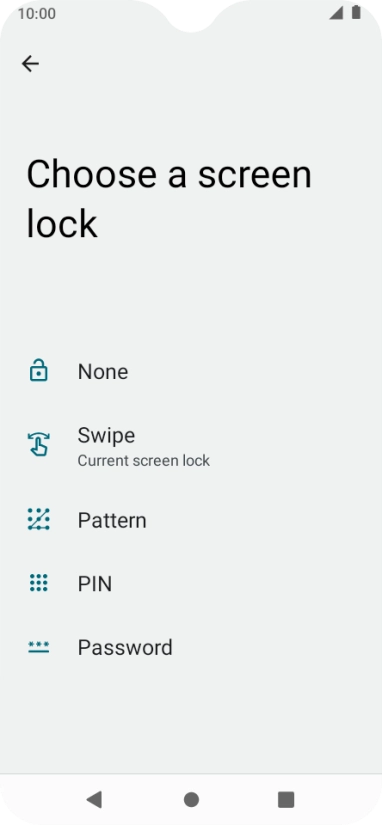Pick Password as the screen lock

191,647
